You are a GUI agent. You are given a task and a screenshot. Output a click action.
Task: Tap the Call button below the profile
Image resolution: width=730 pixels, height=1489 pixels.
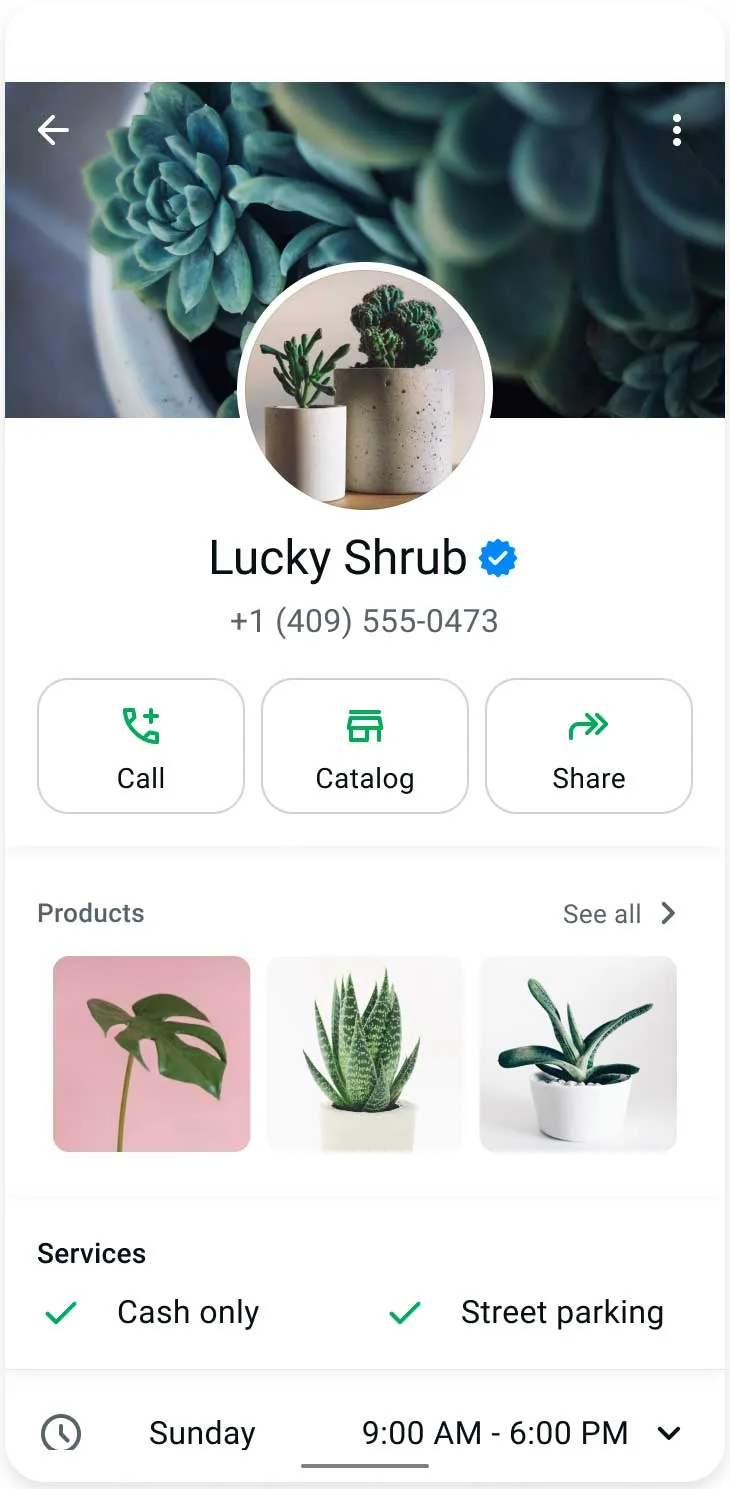click(140, 746)
